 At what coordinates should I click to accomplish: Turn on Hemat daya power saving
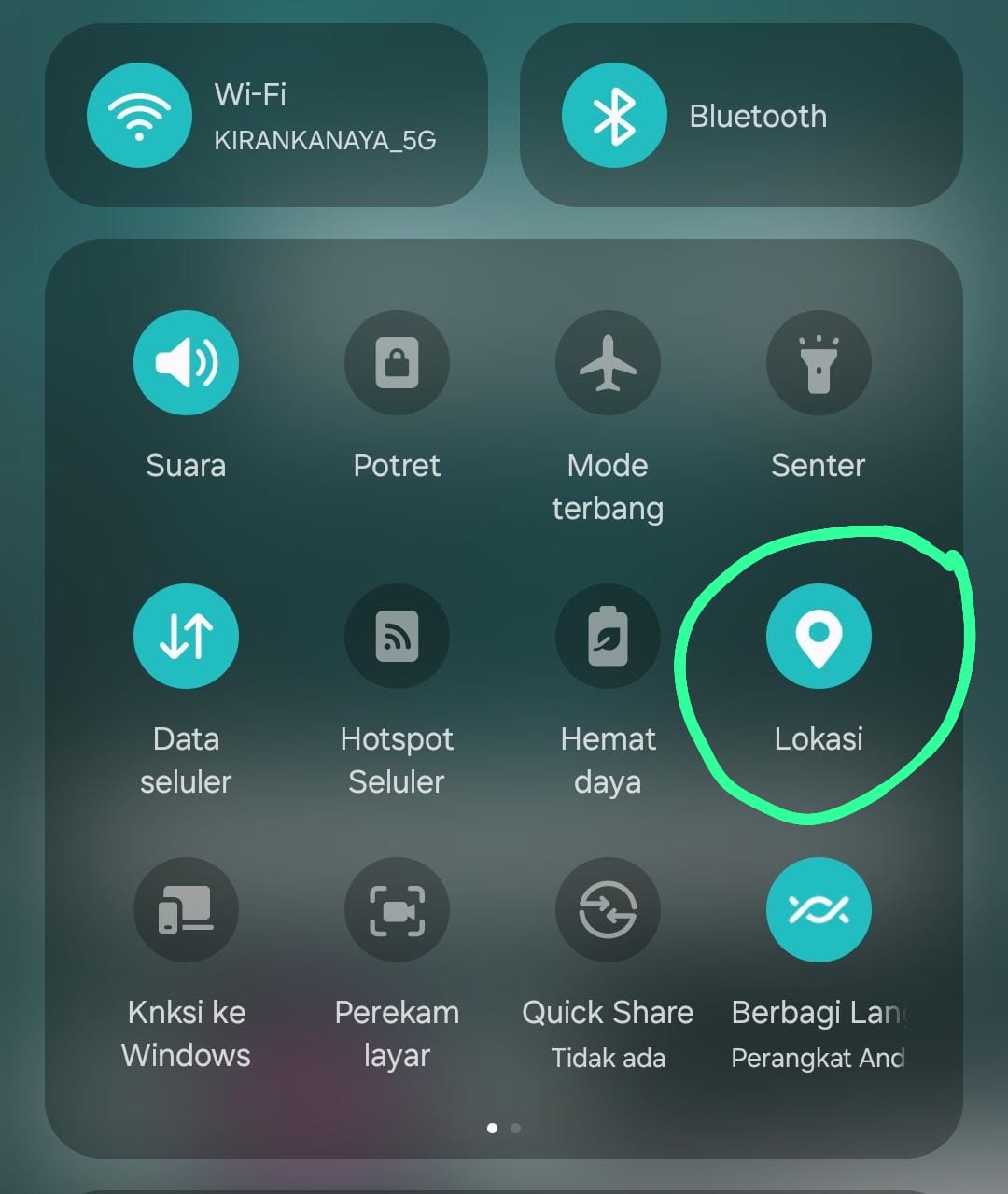(608, 636)
